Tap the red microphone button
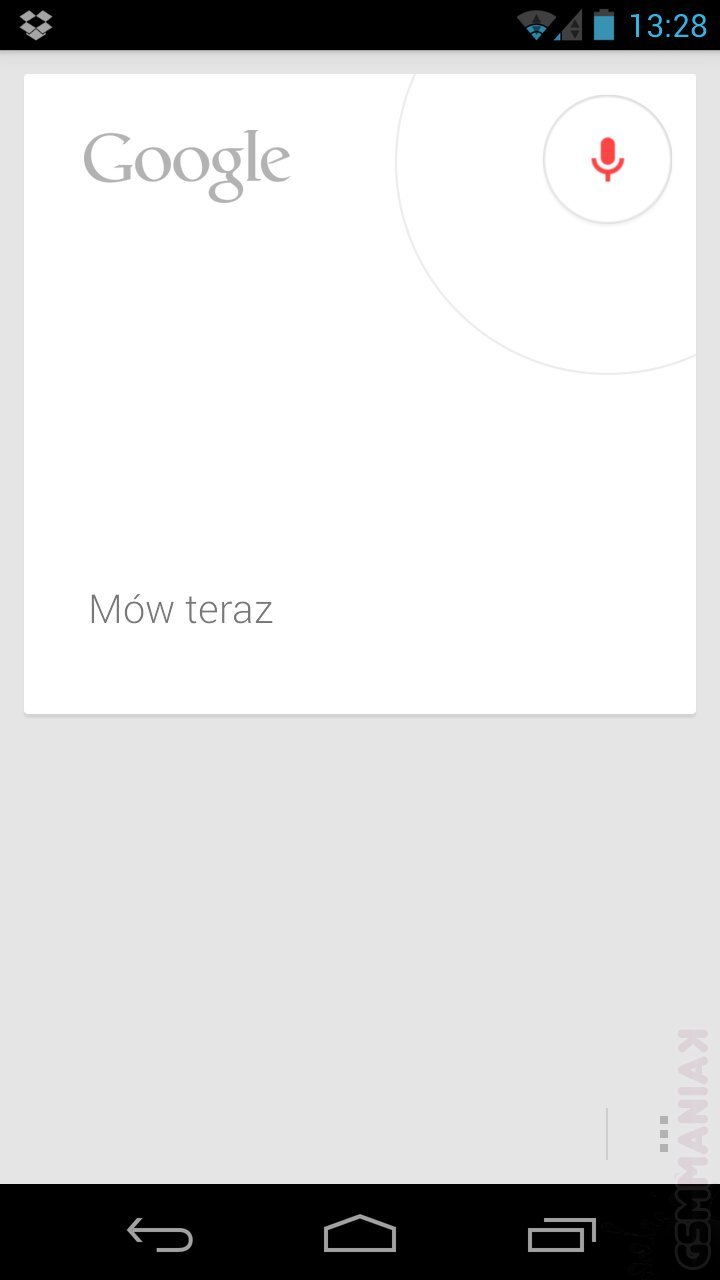Screen dimensions: 720x1280 click(x=607, y=159)
